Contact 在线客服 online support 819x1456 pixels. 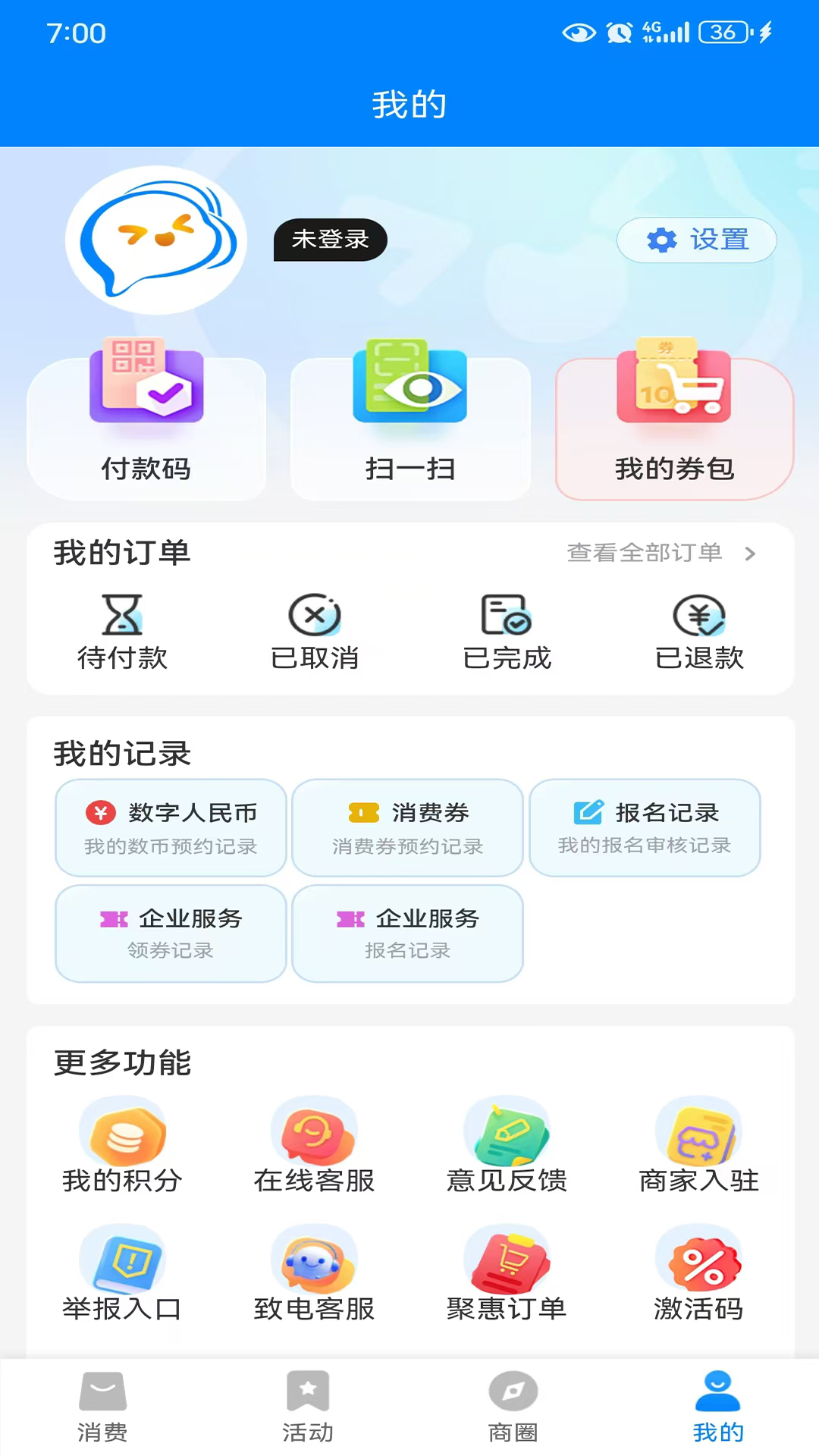pos(315,1146)
